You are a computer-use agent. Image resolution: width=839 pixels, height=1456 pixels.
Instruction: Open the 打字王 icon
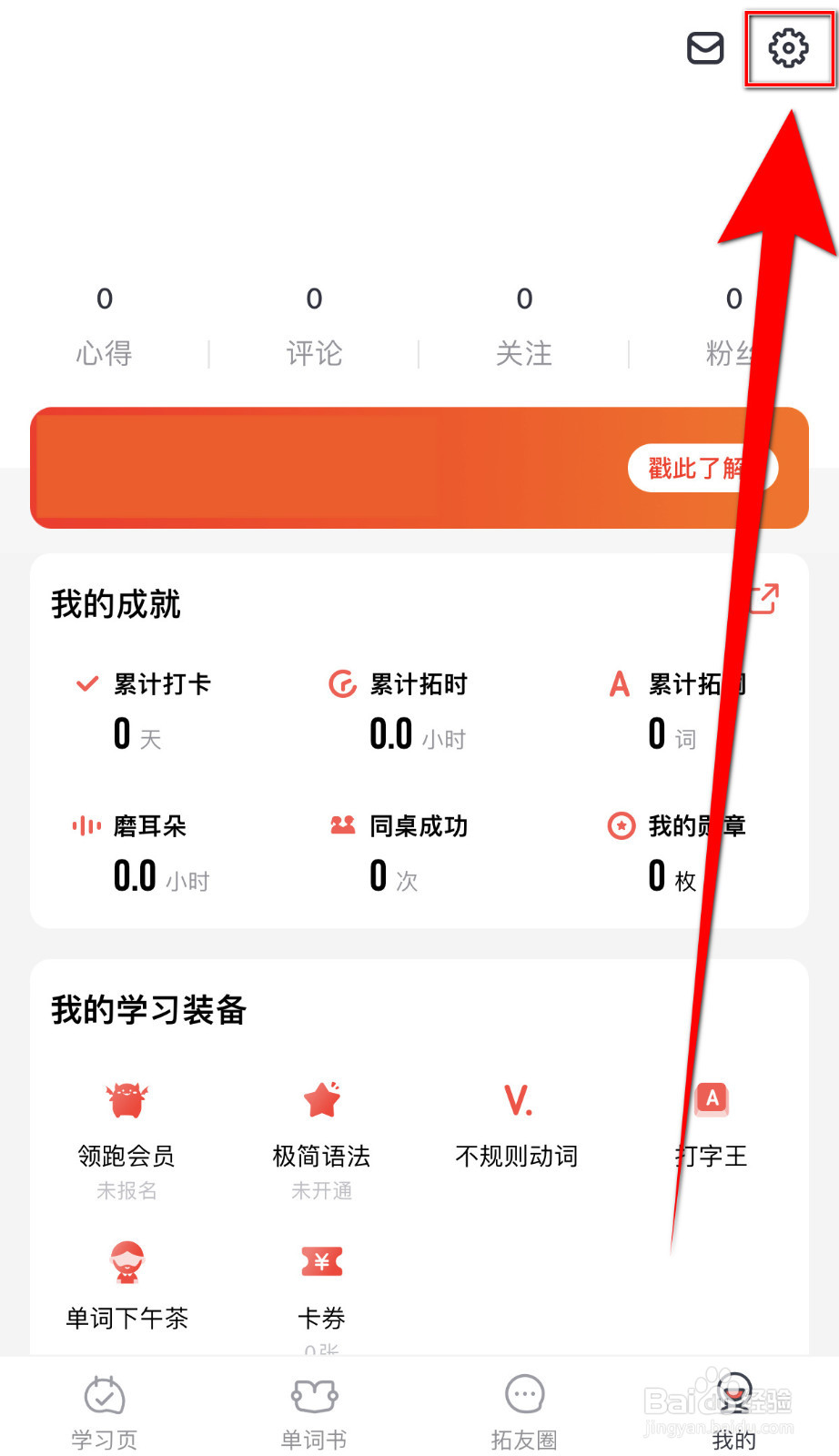[711, 1098]
